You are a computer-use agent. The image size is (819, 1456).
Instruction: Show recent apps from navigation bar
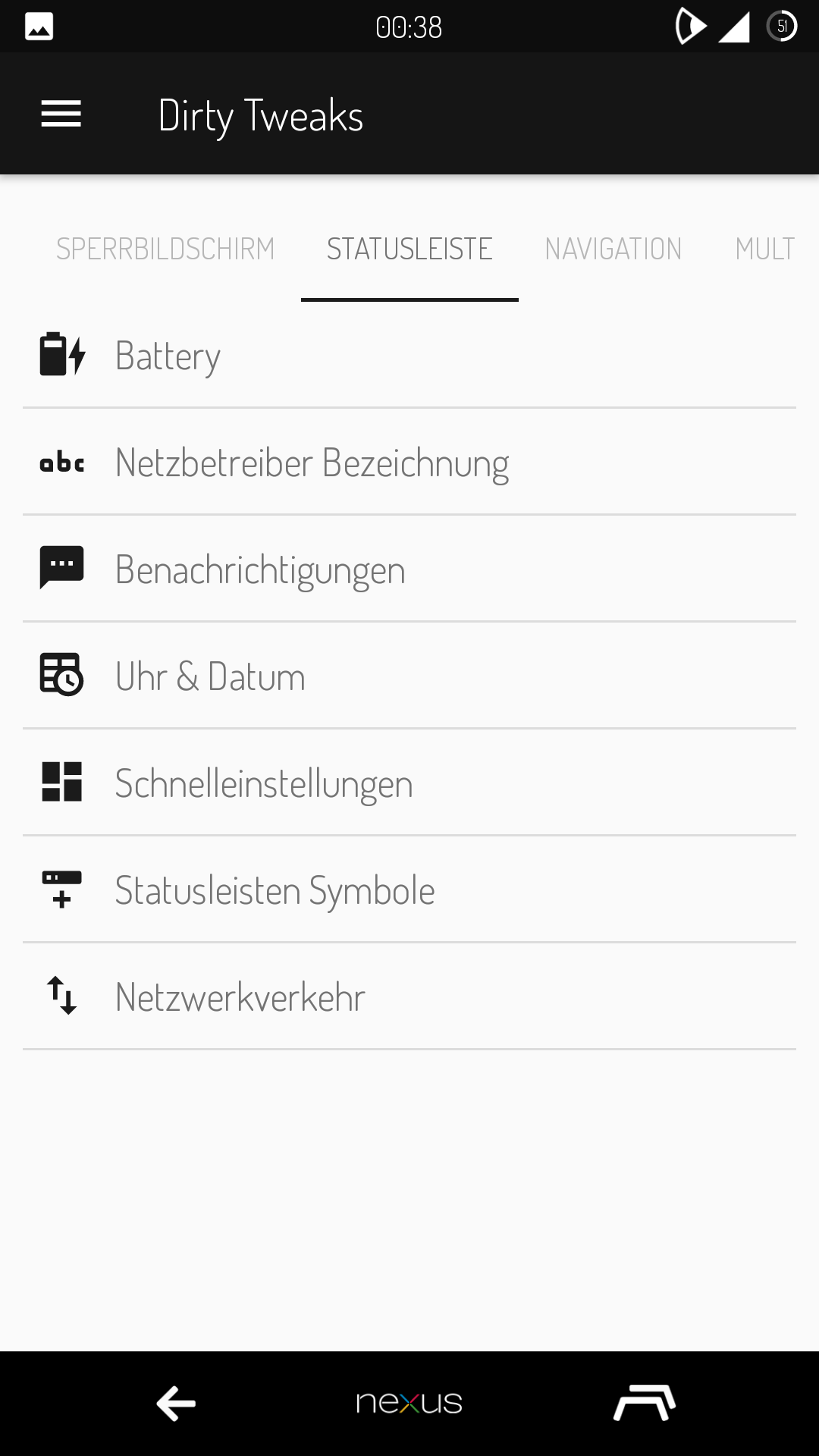[644, 1404]
